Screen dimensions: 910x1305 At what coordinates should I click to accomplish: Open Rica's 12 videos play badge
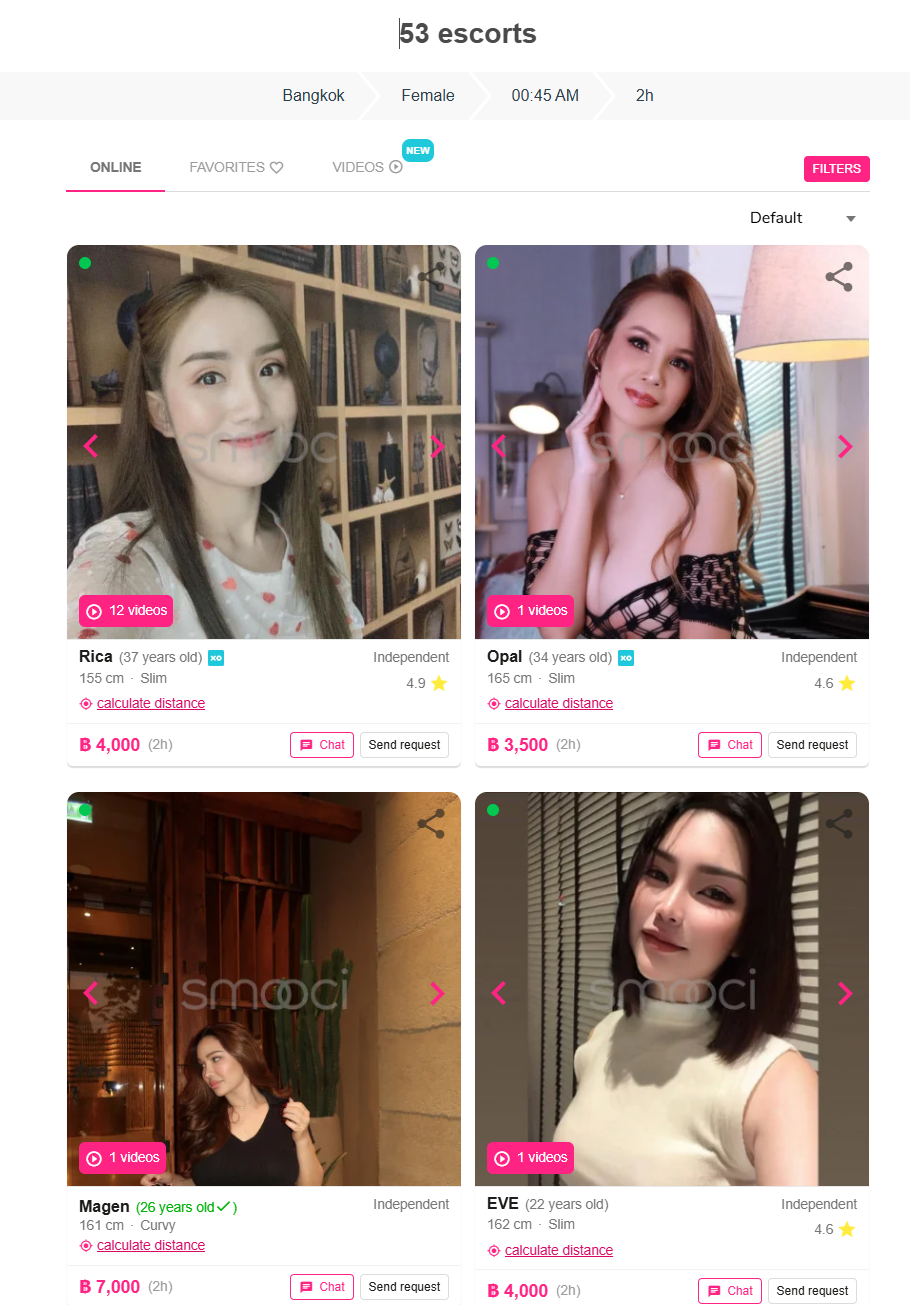[125, 610]
